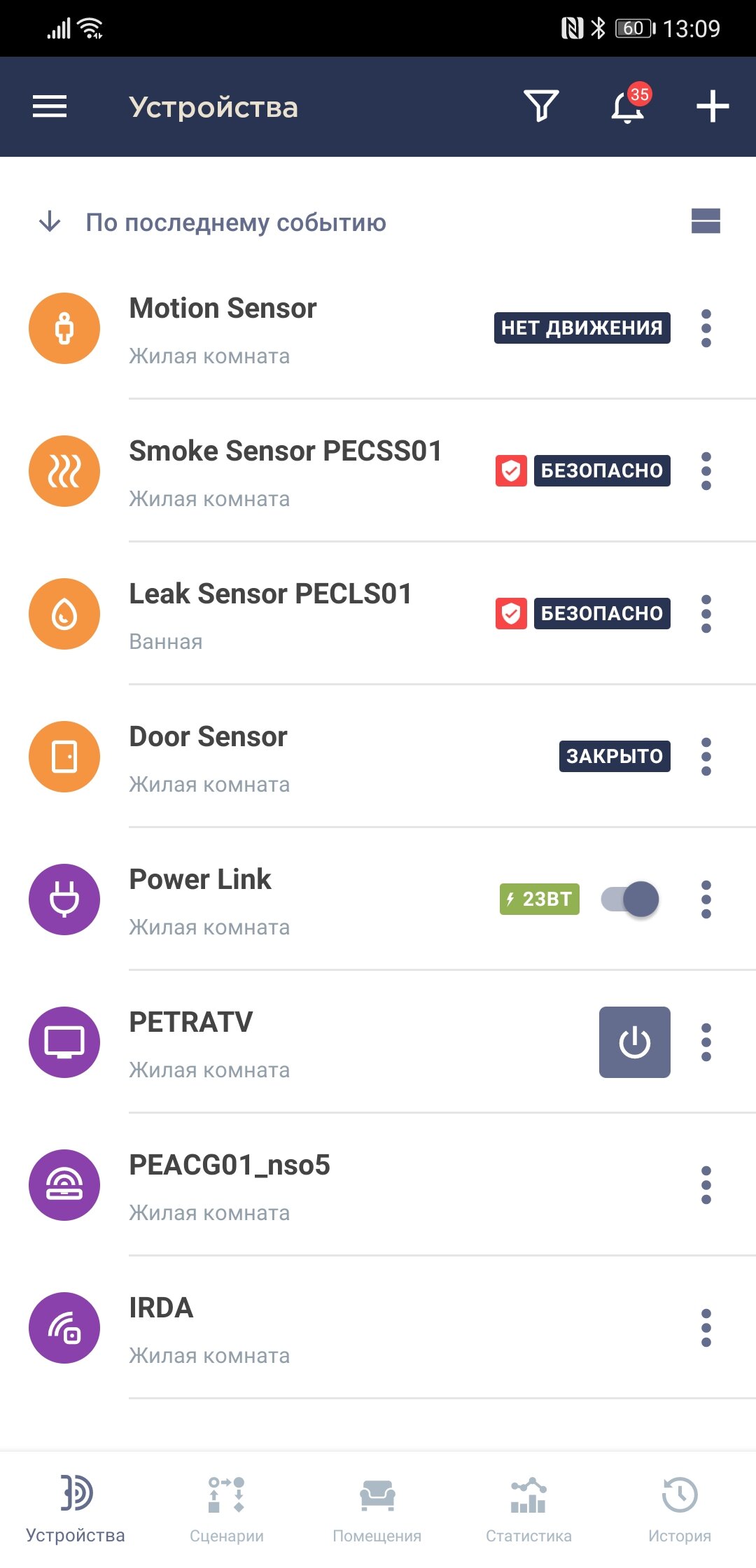Open overflow menu for Smoke Sensor PECSS01
This screenshot has width=756, height=1568.
[x=706, y=471]
